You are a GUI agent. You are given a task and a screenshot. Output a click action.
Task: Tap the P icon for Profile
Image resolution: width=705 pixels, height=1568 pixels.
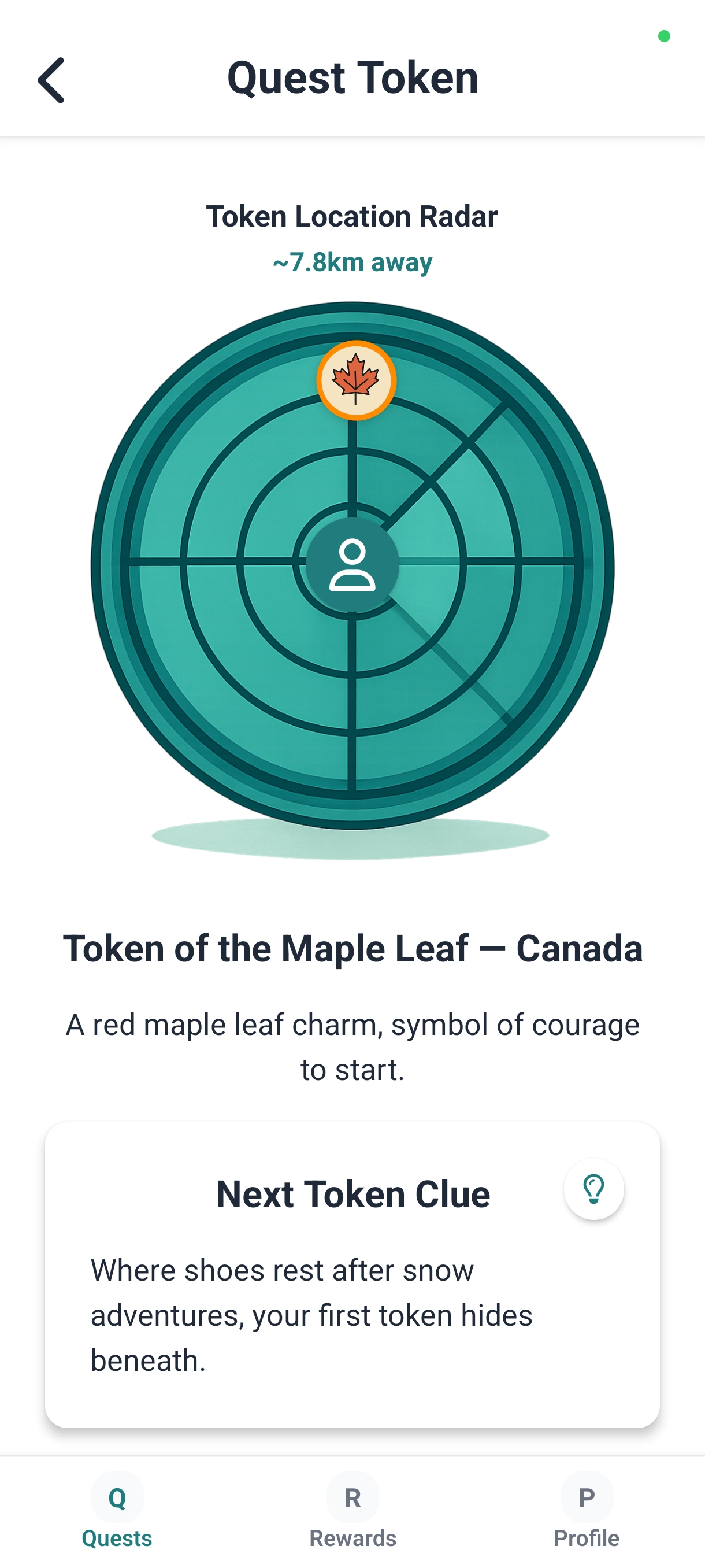[586, 1496]
